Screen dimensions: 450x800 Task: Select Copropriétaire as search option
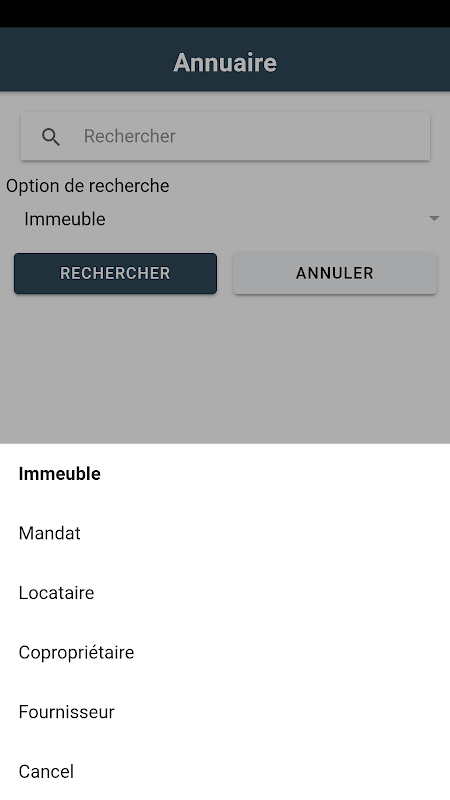pos(225,652)
